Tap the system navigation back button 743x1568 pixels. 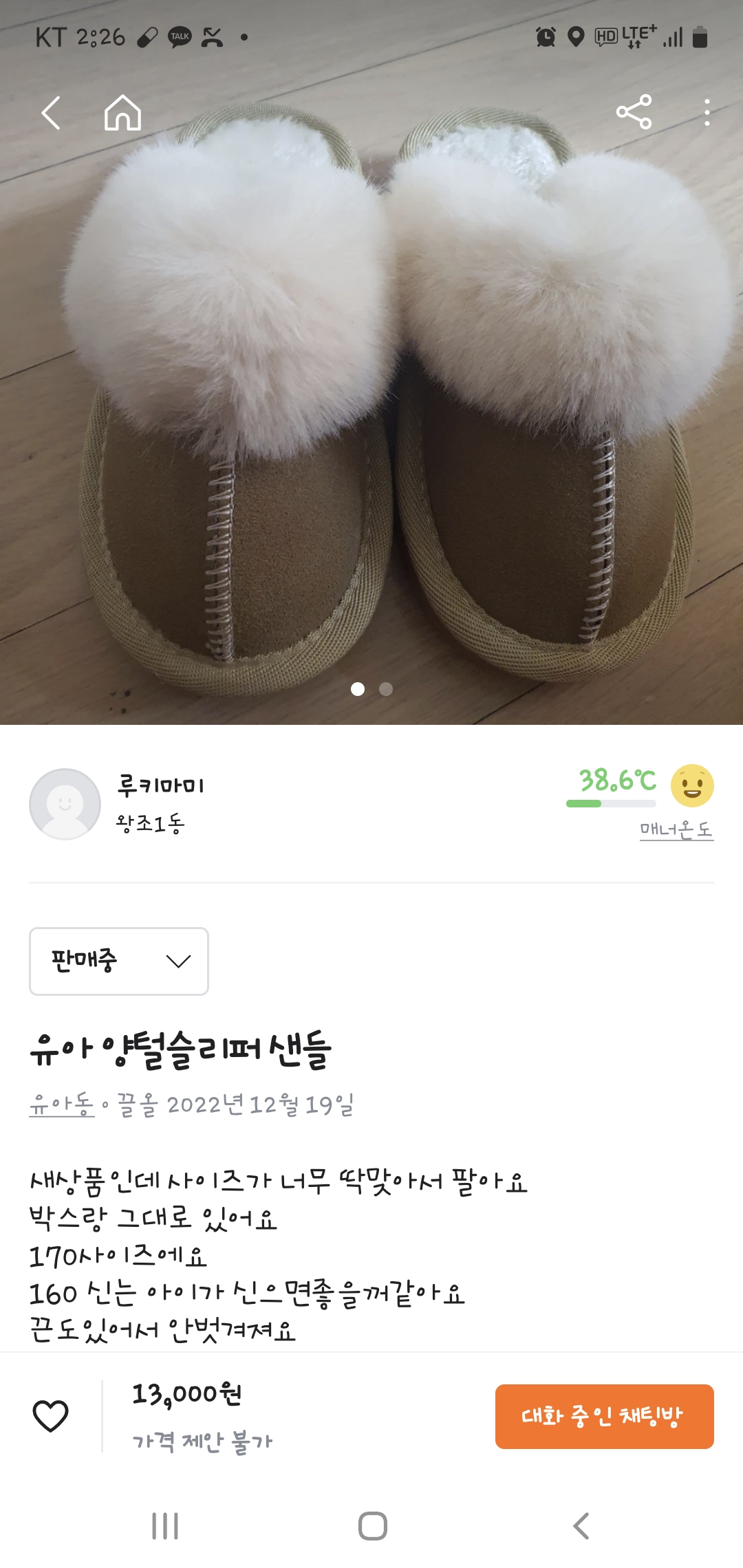pos(581,1526)
